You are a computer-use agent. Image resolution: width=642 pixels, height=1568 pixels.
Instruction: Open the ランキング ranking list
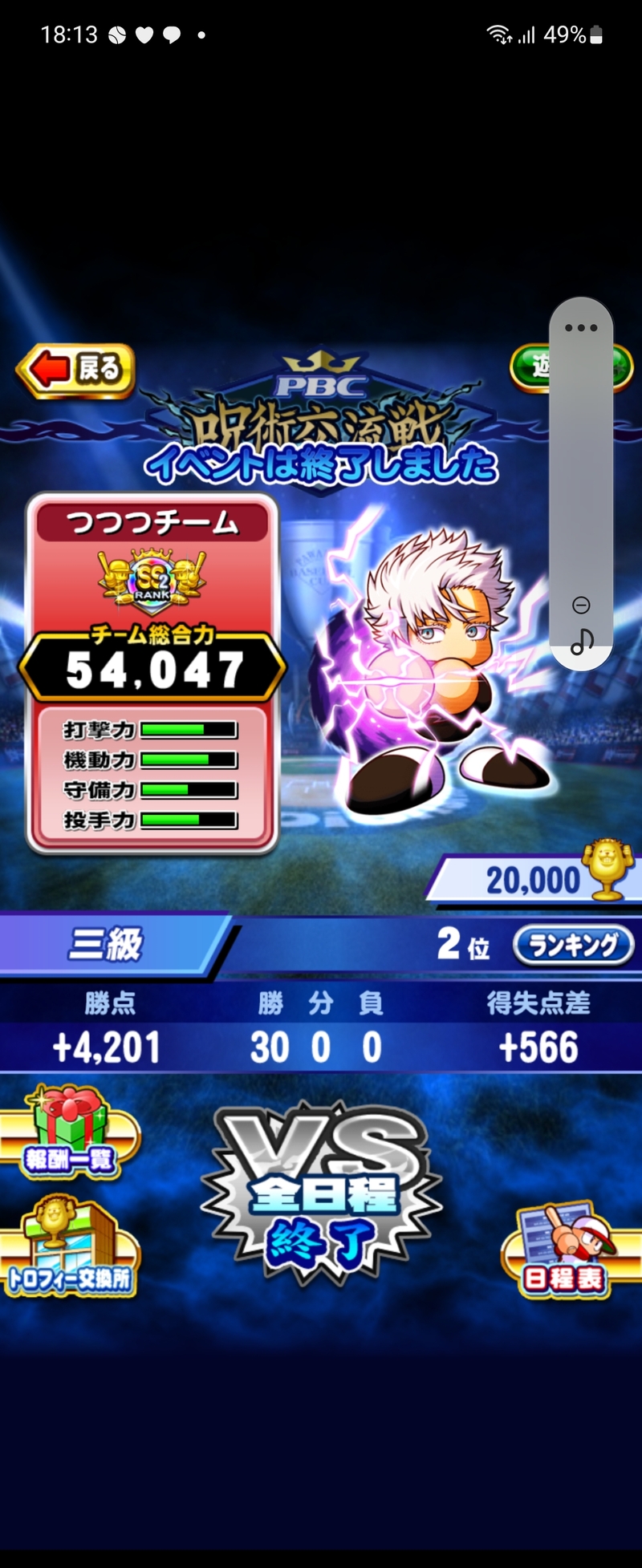click(x=573, y=945)
